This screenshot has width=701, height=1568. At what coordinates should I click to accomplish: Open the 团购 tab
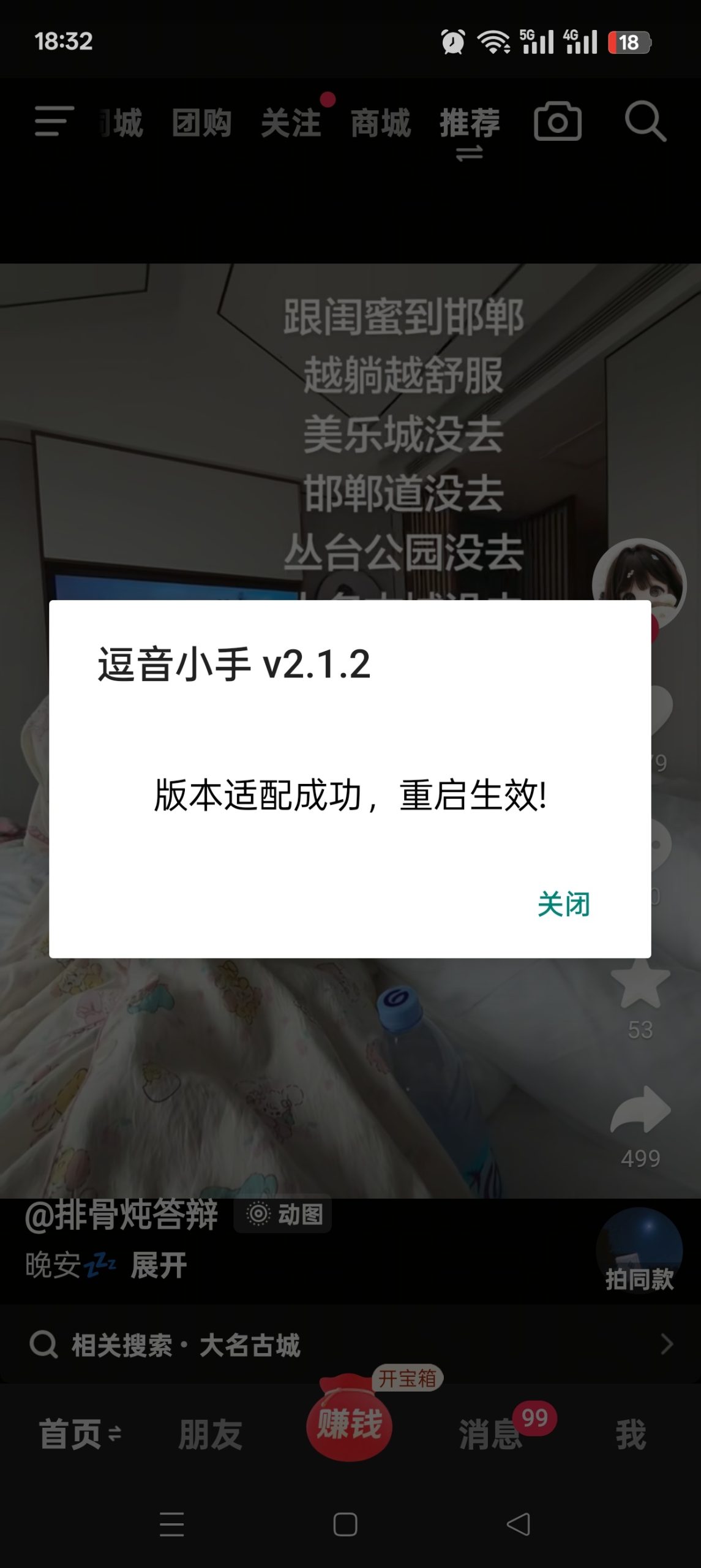(x=201, y=122)
